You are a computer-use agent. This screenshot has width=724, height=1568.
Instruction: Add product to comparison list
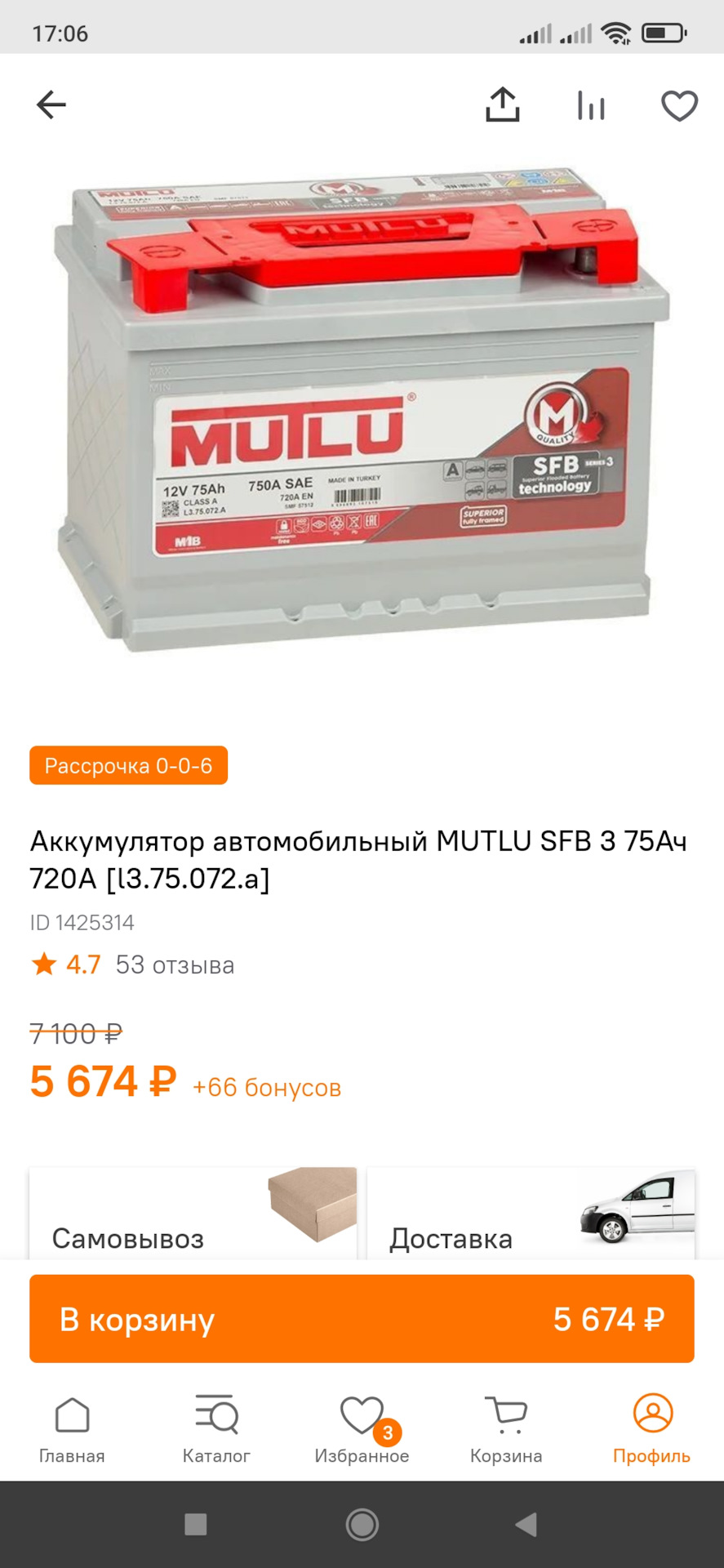(x=591, y=105)
